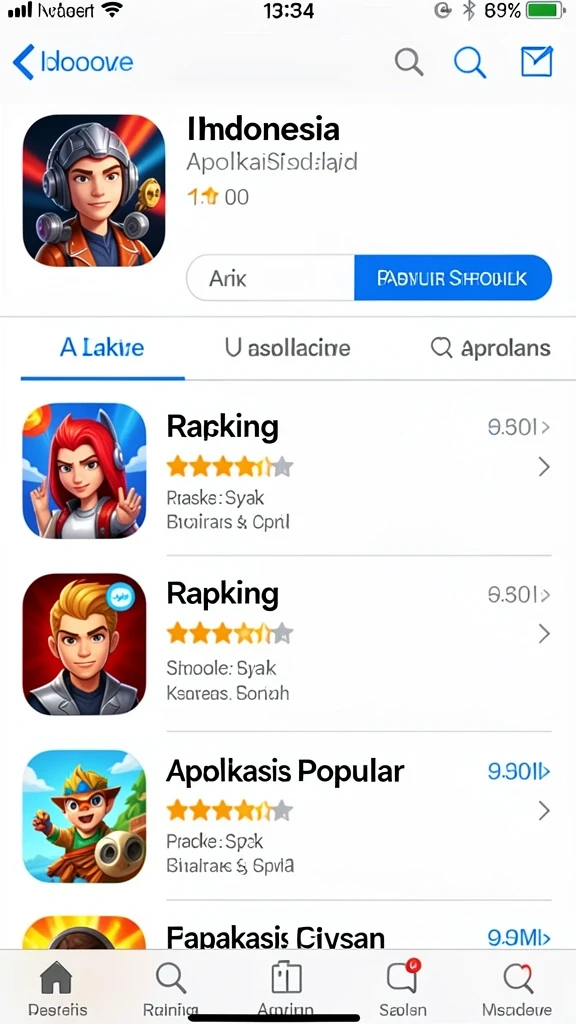
Task: Open the mail envelope icon
Action: point(537,61)
